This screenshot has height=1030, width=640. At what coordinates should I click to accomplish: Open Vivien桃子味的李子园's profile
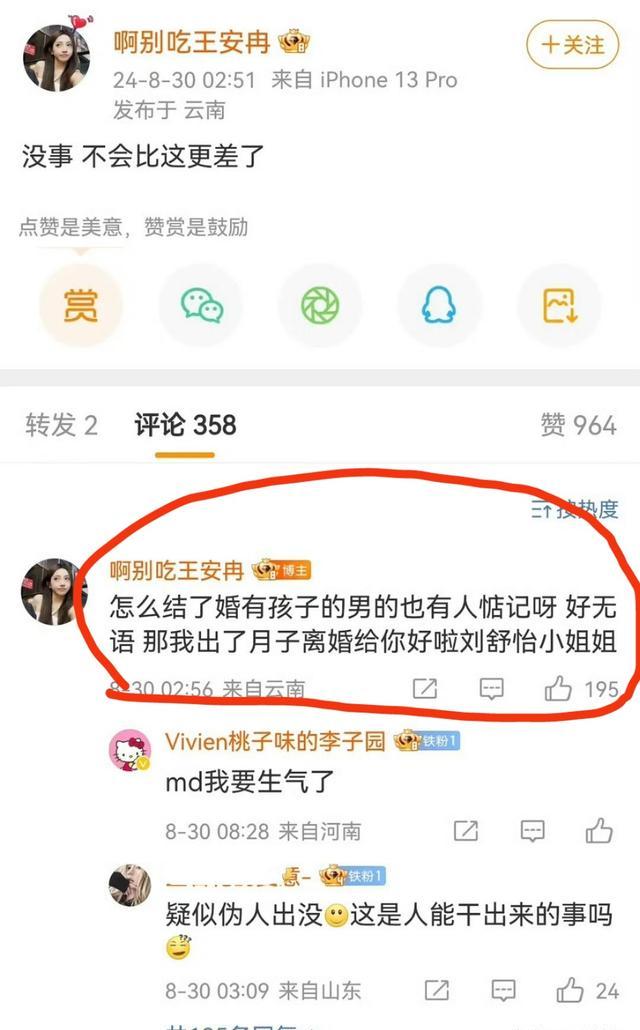130,748
